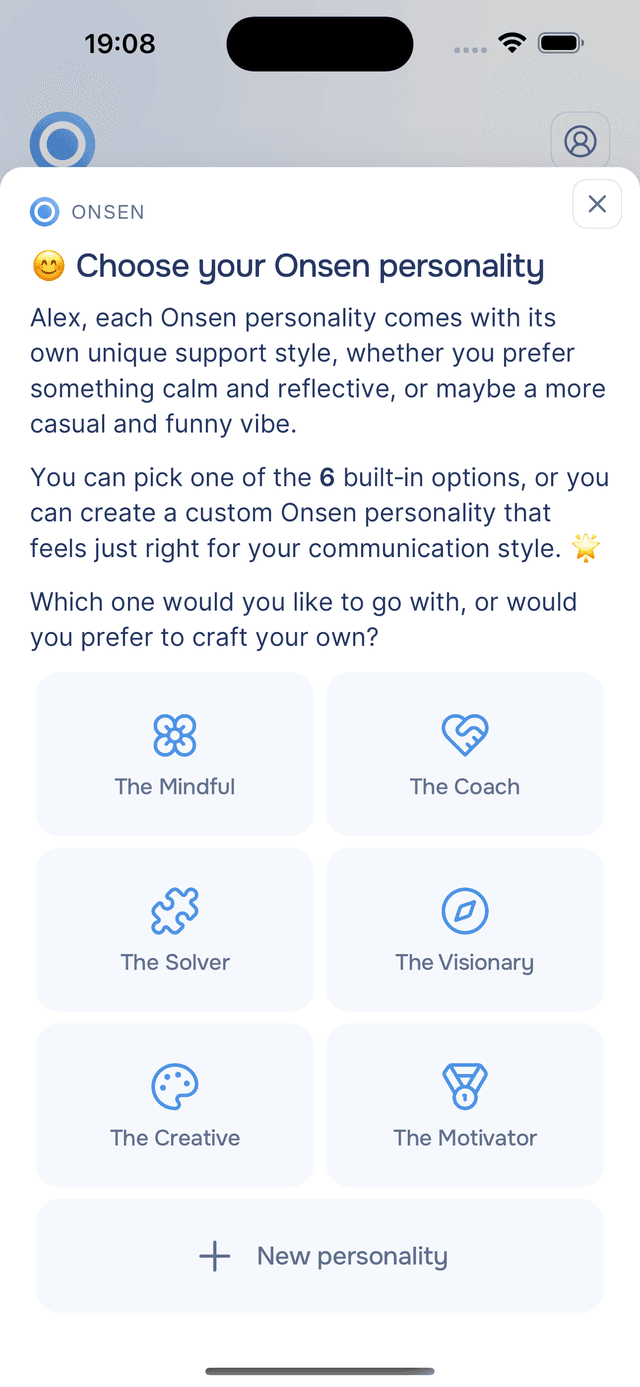640x1387 pixels.
Task: Select The Mindful personality
Action: pos(175,754)
